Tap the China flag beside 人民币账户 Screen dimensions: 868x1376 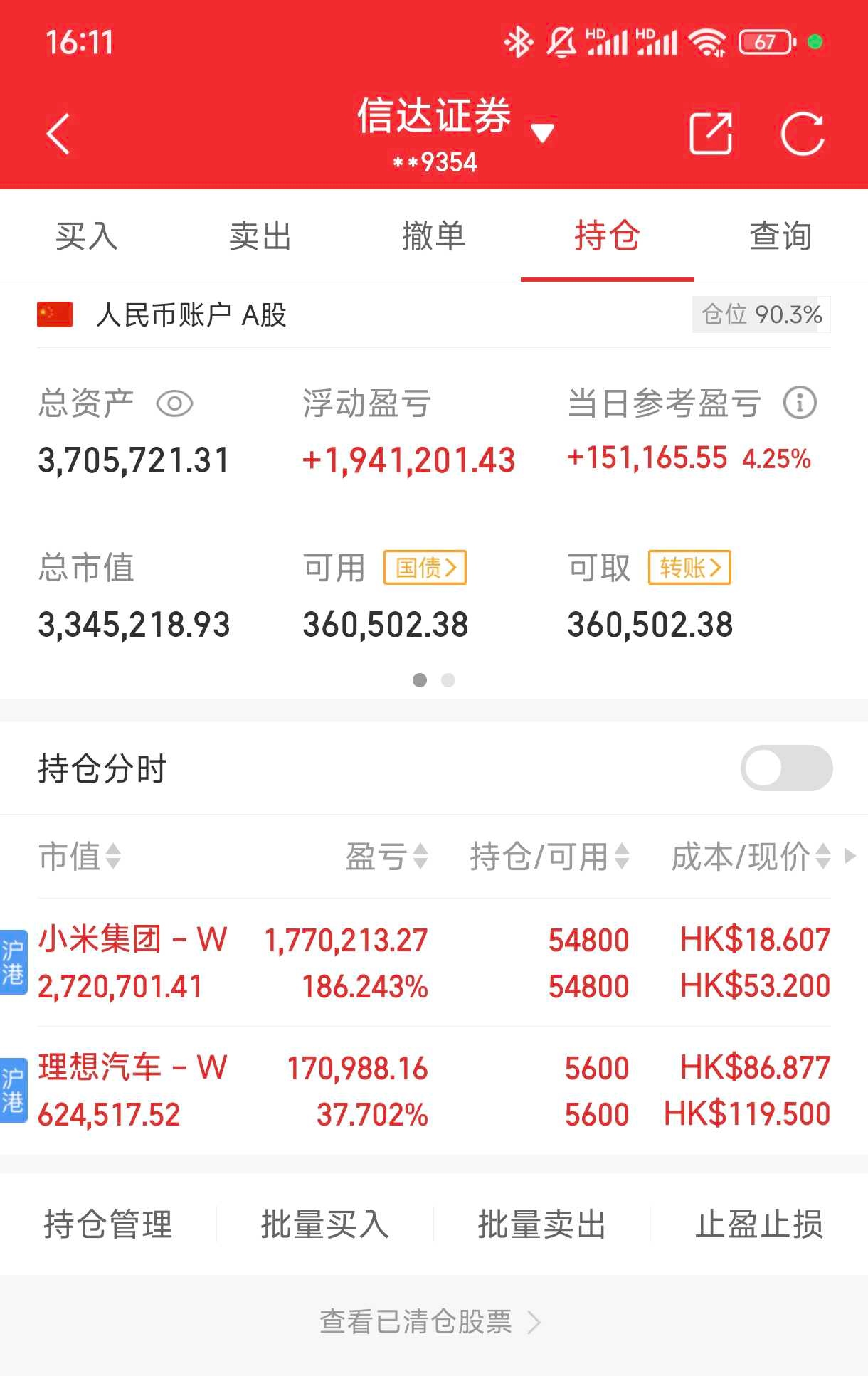coord(53,314)
